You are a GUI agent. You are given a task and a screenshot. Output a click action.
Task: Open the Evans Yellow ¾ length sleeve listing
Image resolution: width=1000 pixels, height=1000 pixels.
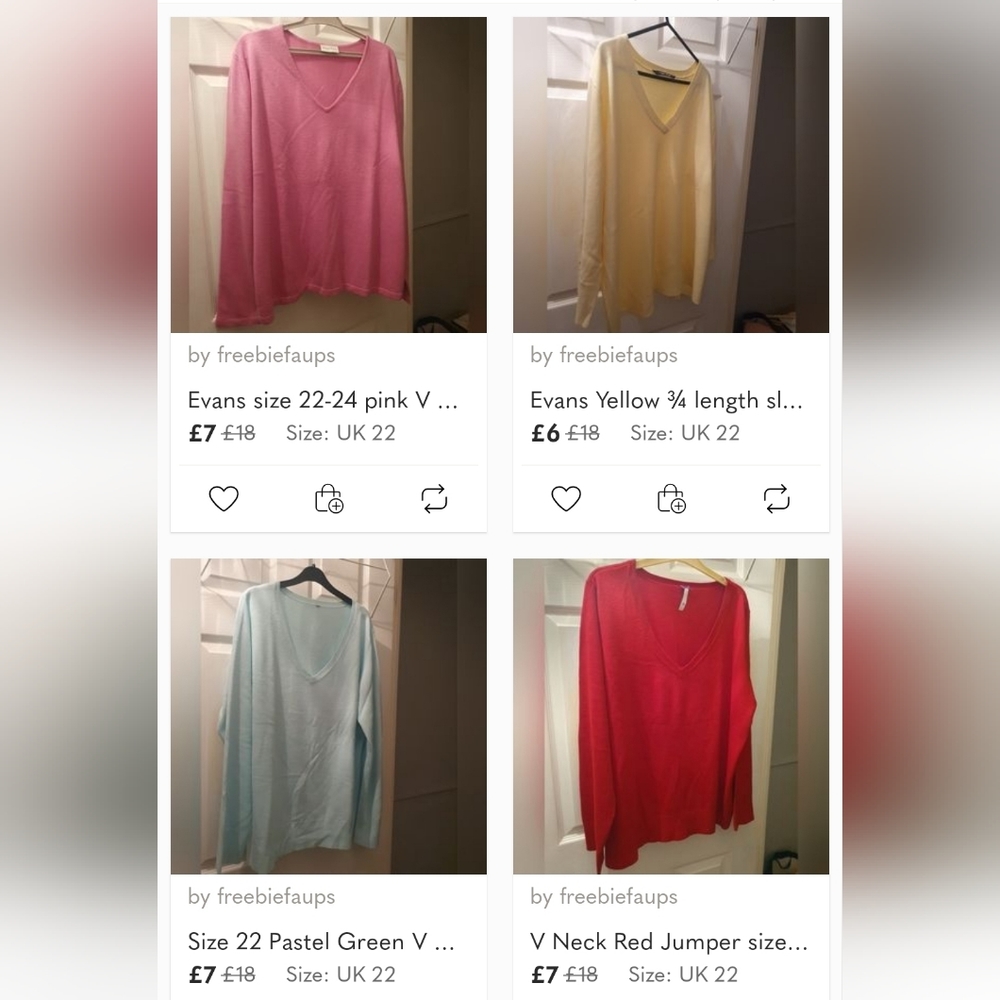666,401
